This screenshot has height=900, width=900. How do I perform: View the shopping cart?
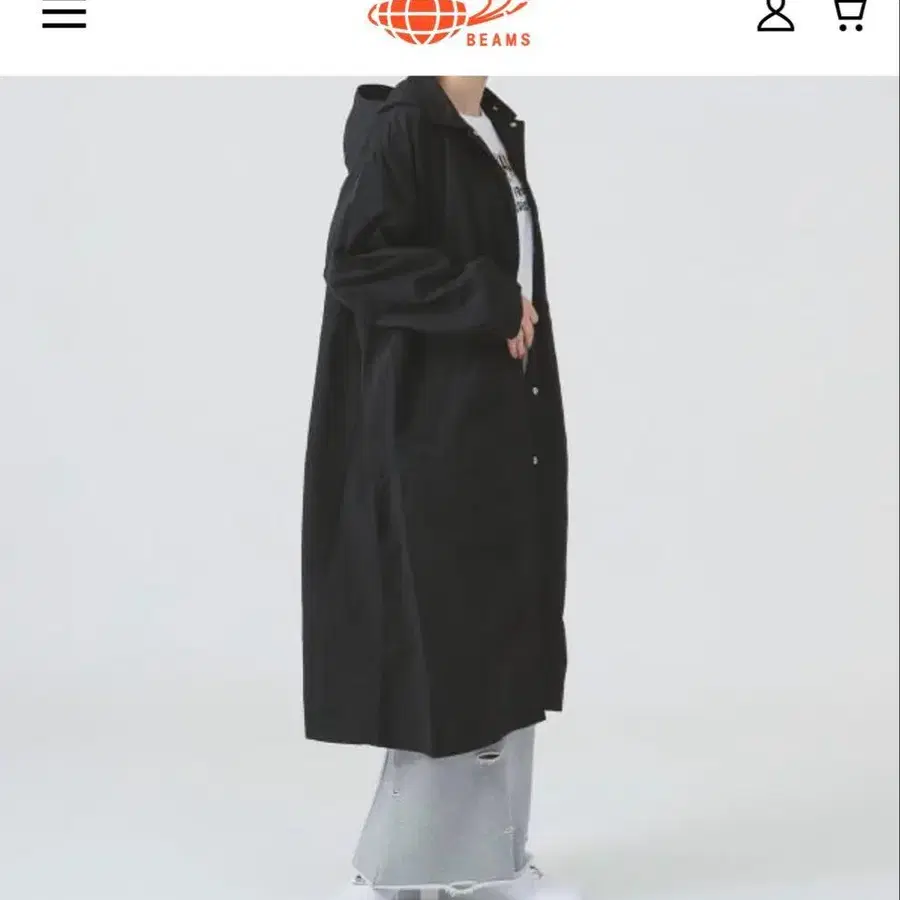(x=849, y=15)
